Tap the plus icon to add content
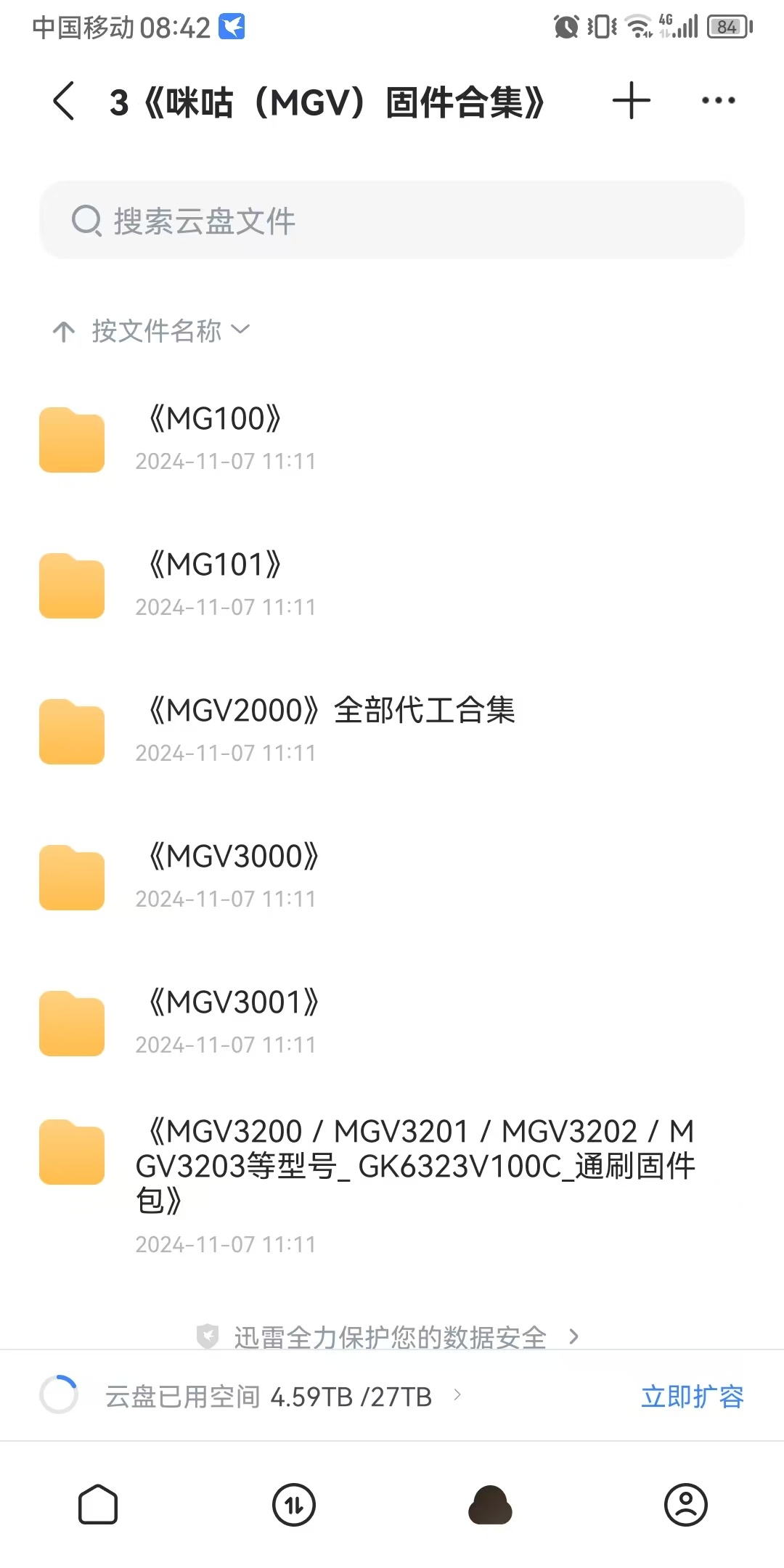 pos(631,101)
